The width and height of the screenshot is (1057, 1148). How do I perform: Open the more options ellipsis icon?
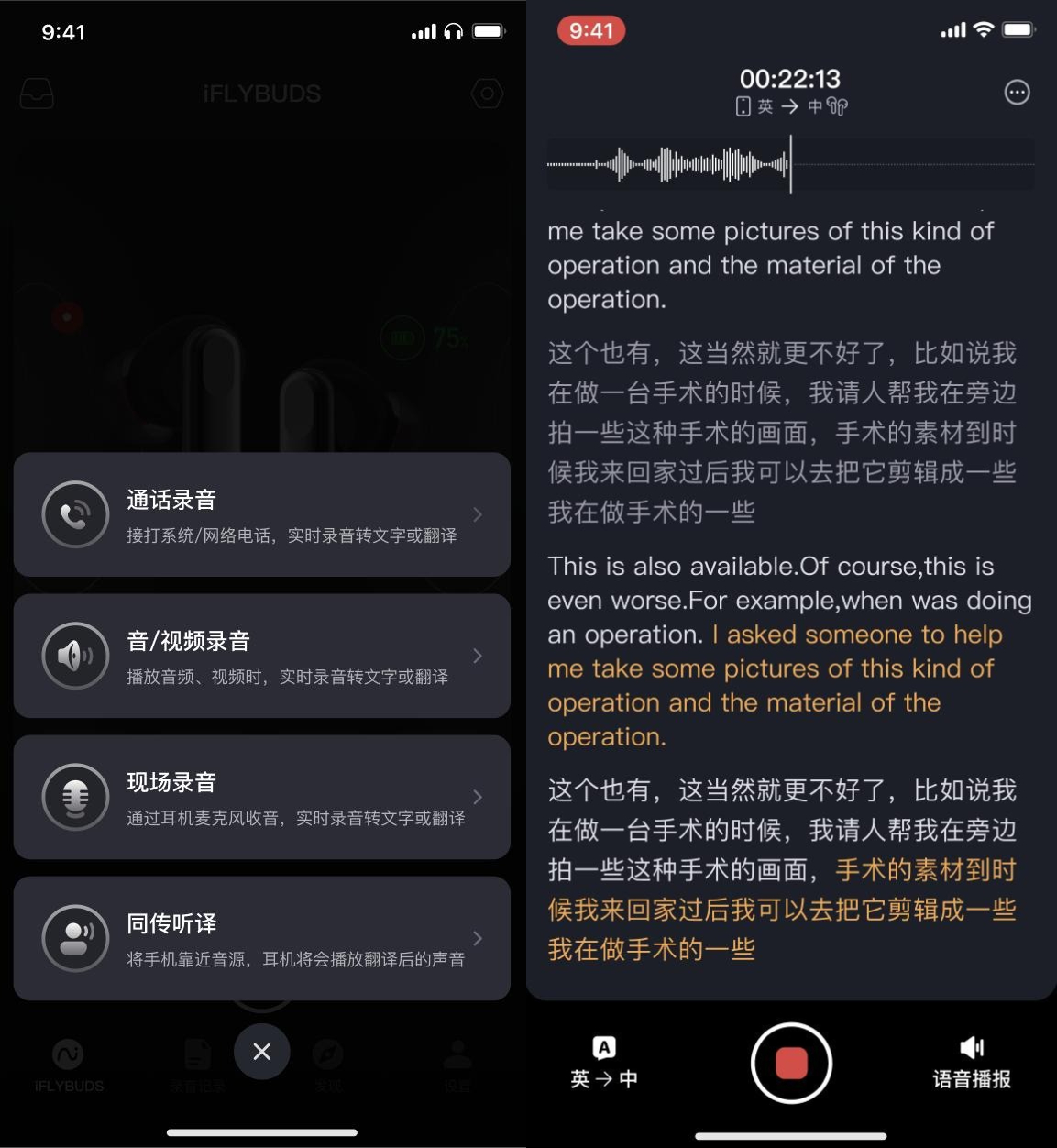(1017, 93)
